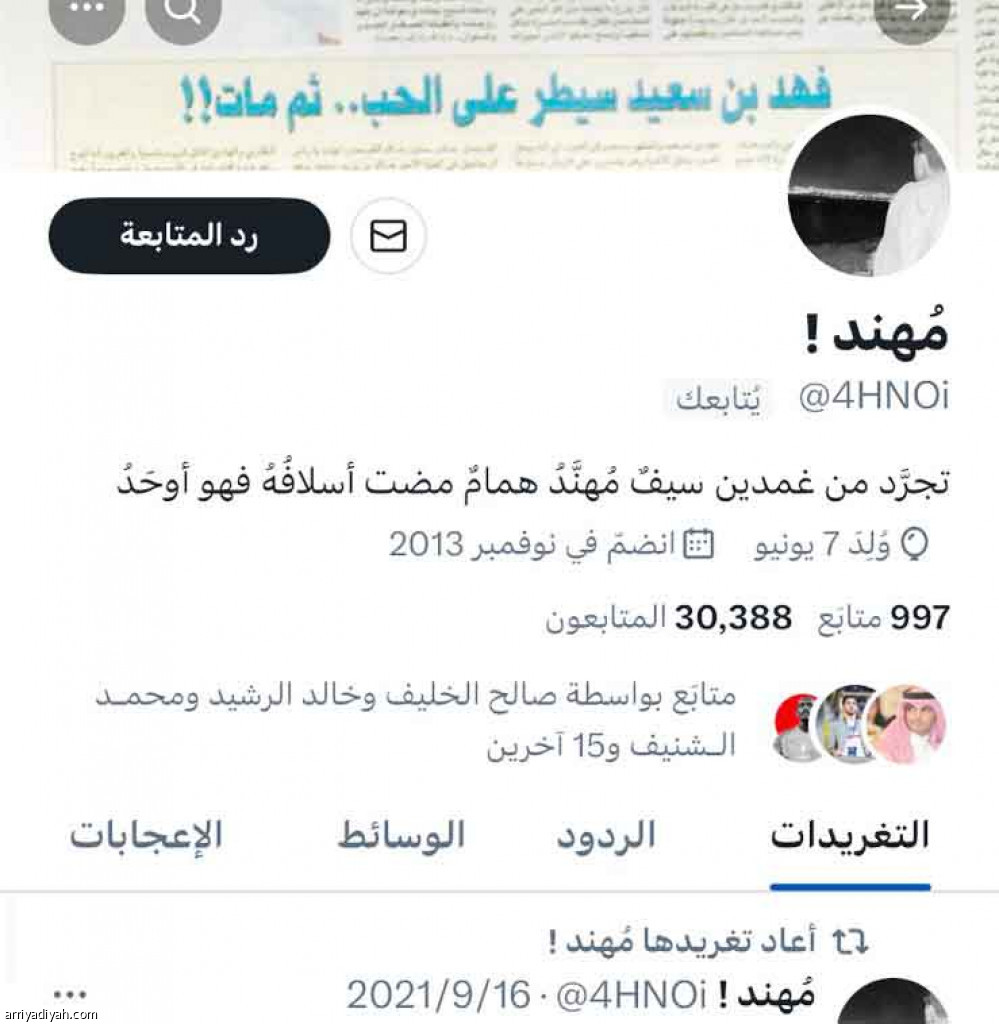Go back using the header arrow
The width and height of the screenshot is (999, 1024).
point(911,10)
